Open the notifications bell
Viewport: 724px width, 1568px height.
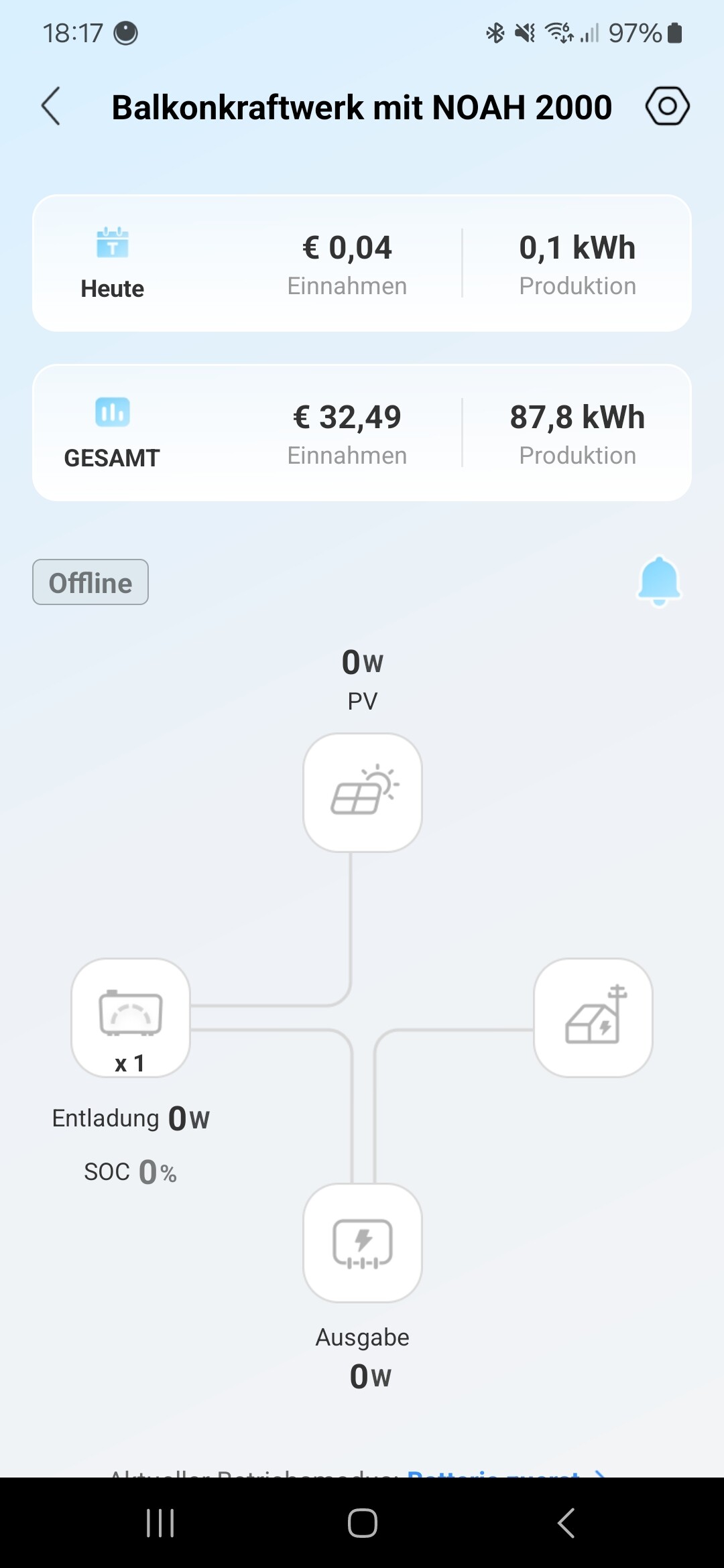pyautogui.click(x=659, y=581)
